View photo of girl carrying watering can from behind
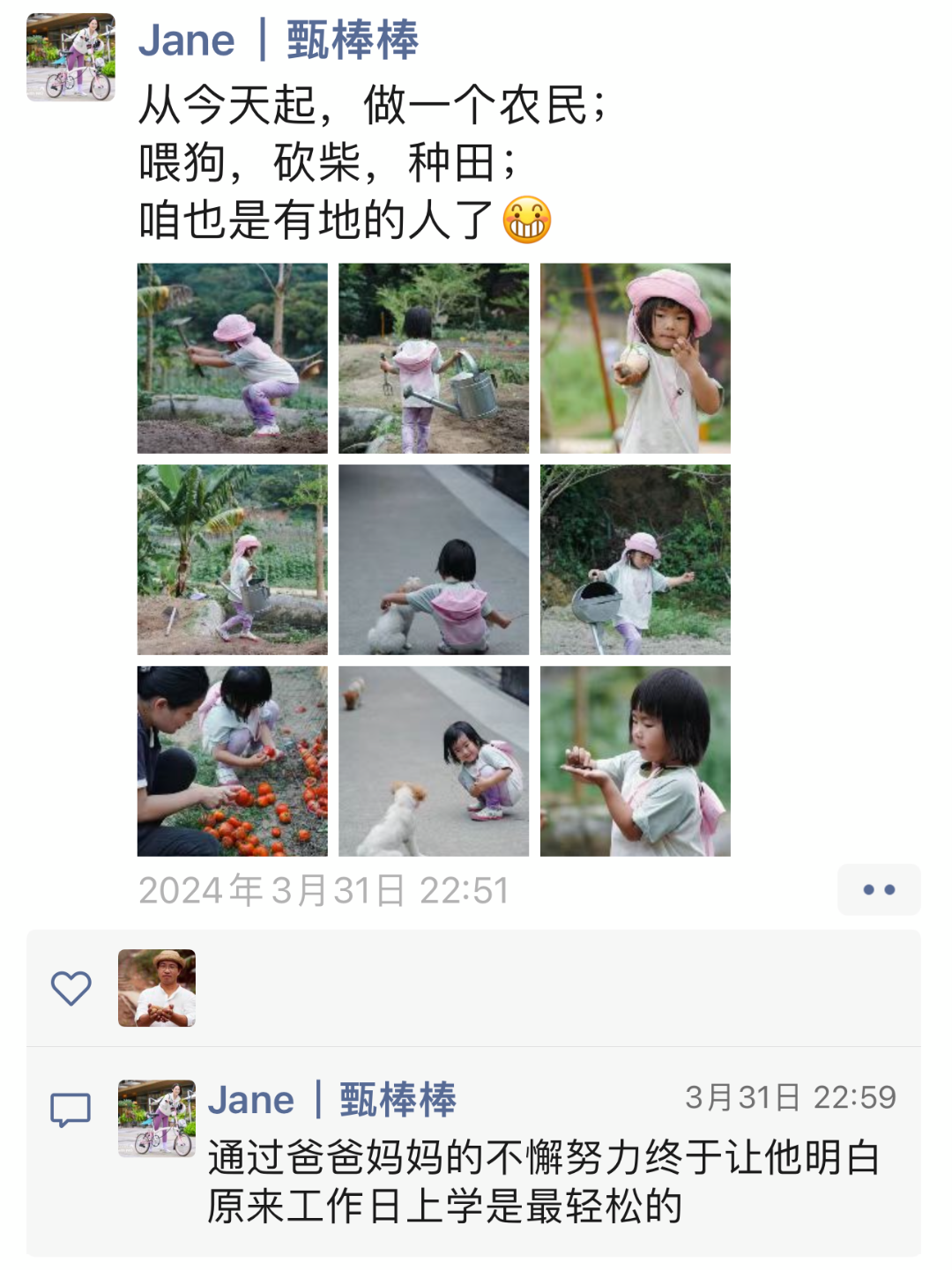952x1270 pixels. tap(434, 358)
